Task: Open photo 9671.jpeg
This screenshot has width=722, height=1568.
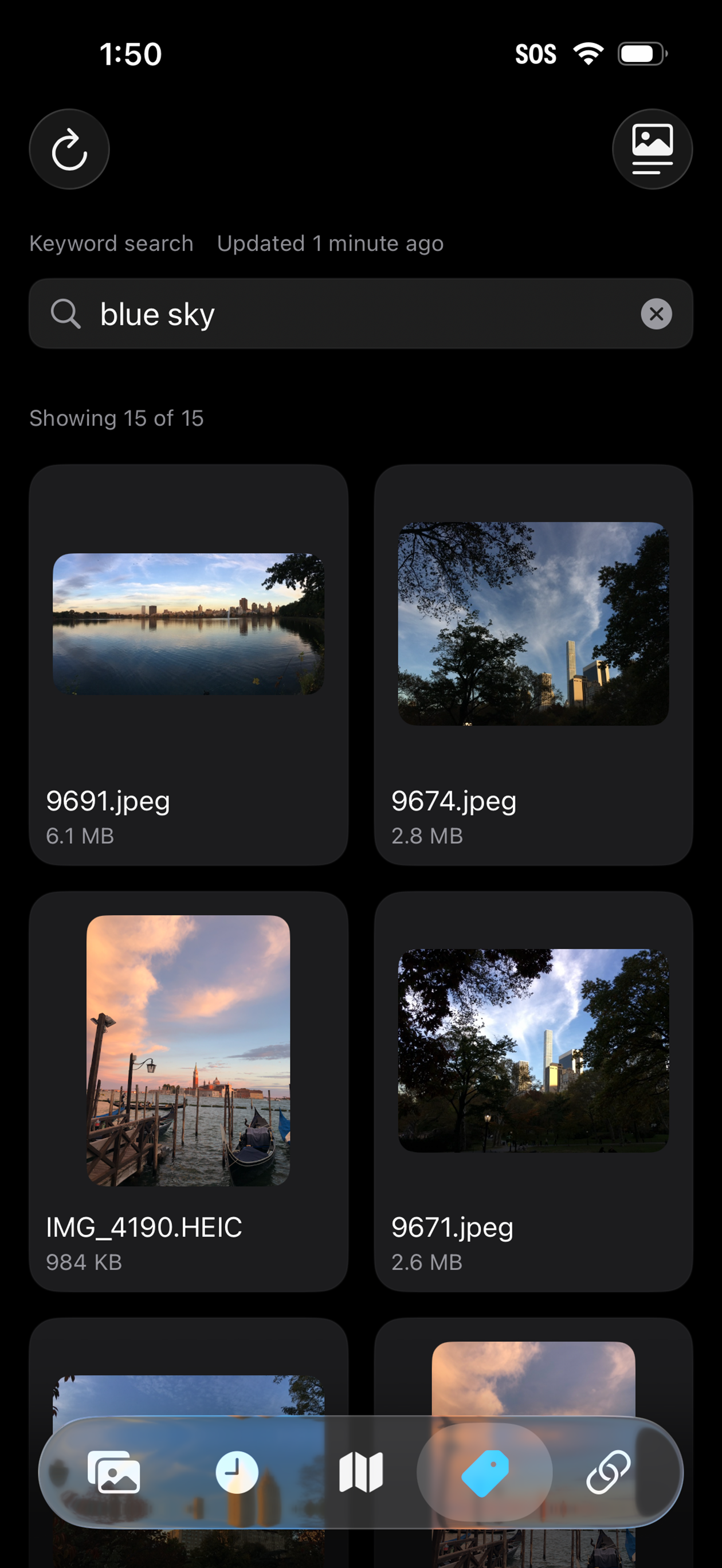Action: tap(533, 1091)
